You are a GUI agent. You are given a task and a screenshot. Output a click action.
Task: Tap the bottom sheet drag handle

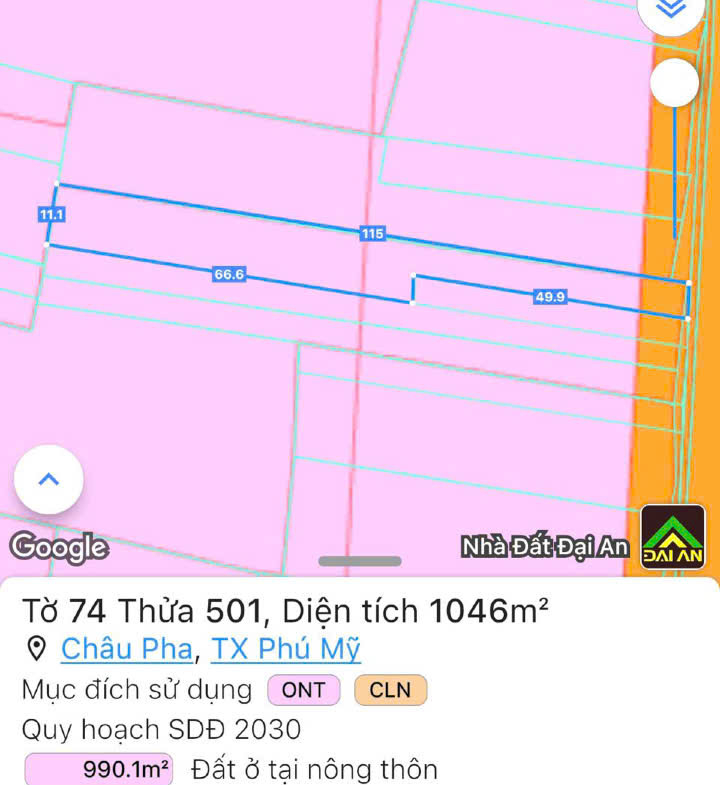pos(360,561)
